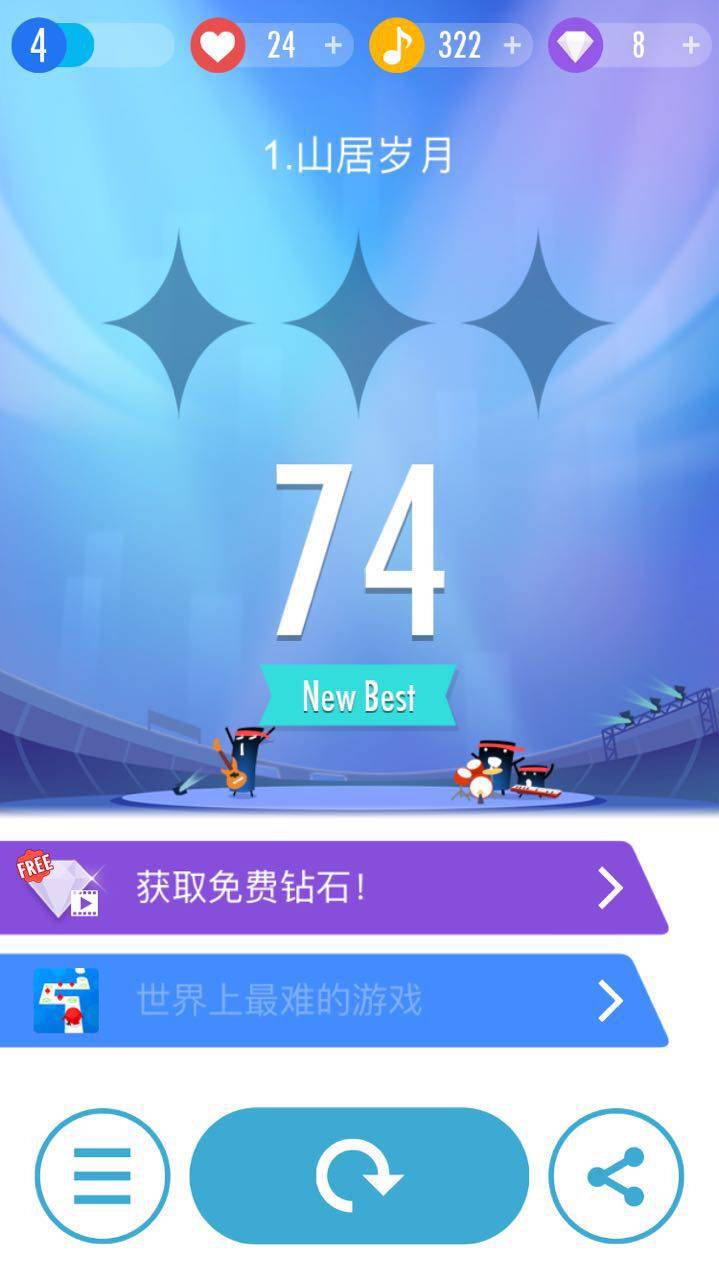Image resolution: width=719 pixels, height=1280 pixels.
Task: Buy more diamonds with the plus icon
Action: 690,45
